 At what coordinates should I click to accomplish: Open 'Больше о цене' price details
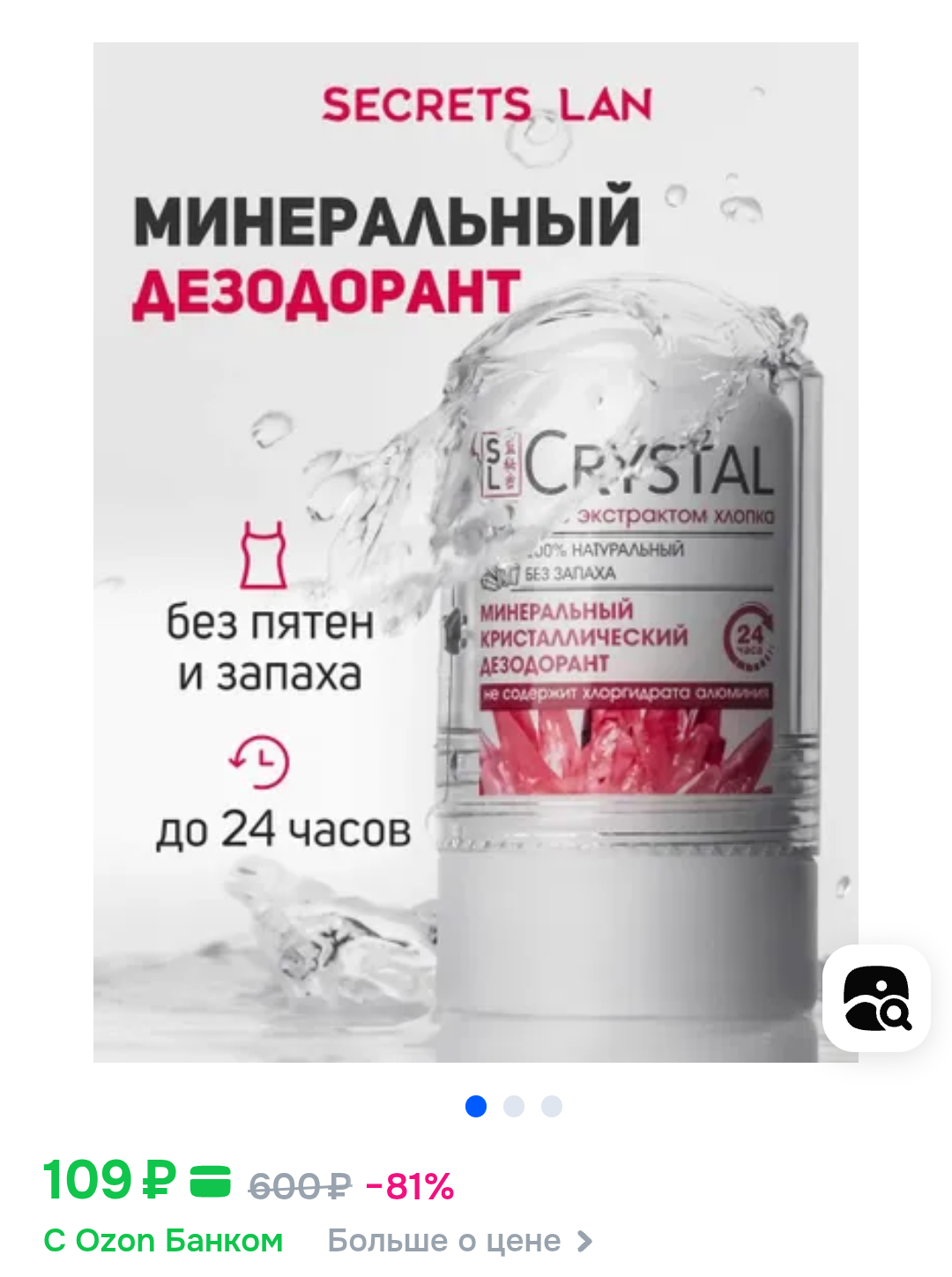pyautogui.click(x=458, y=1241)
